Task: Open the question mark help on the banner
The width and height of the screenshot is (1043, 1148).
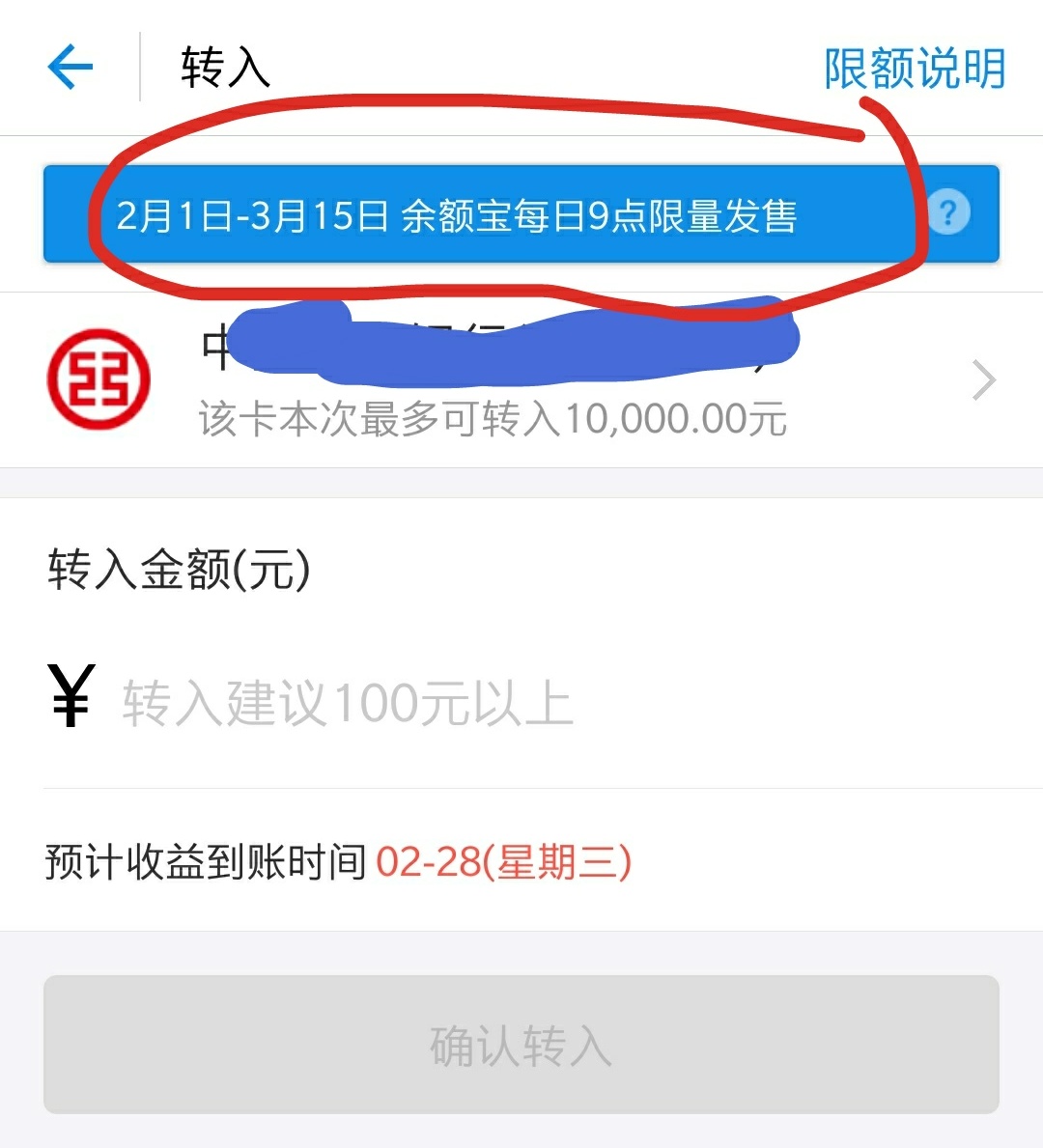Action: (947, 212)
